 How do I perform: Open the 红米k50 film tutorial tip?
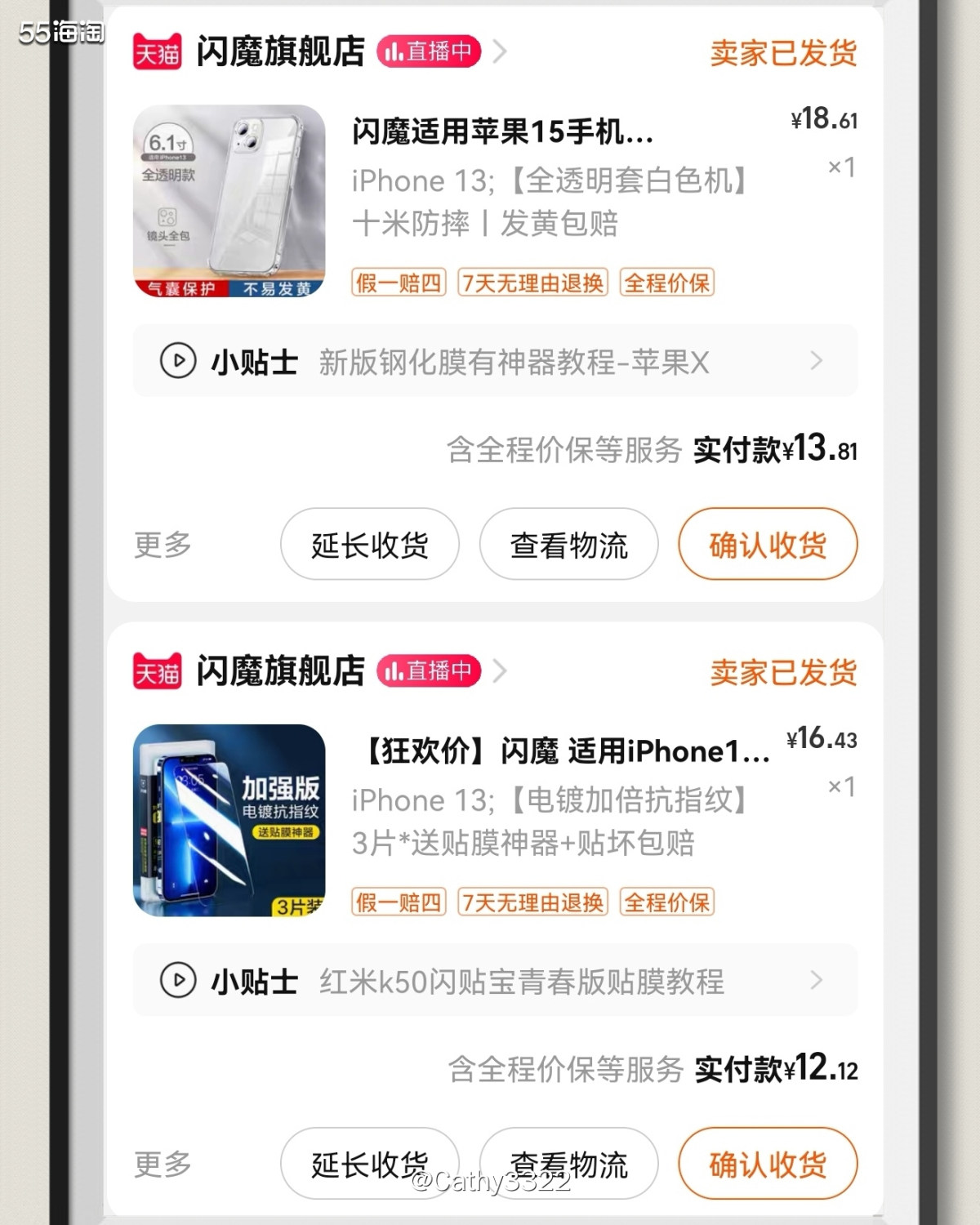tap(494, 980)
